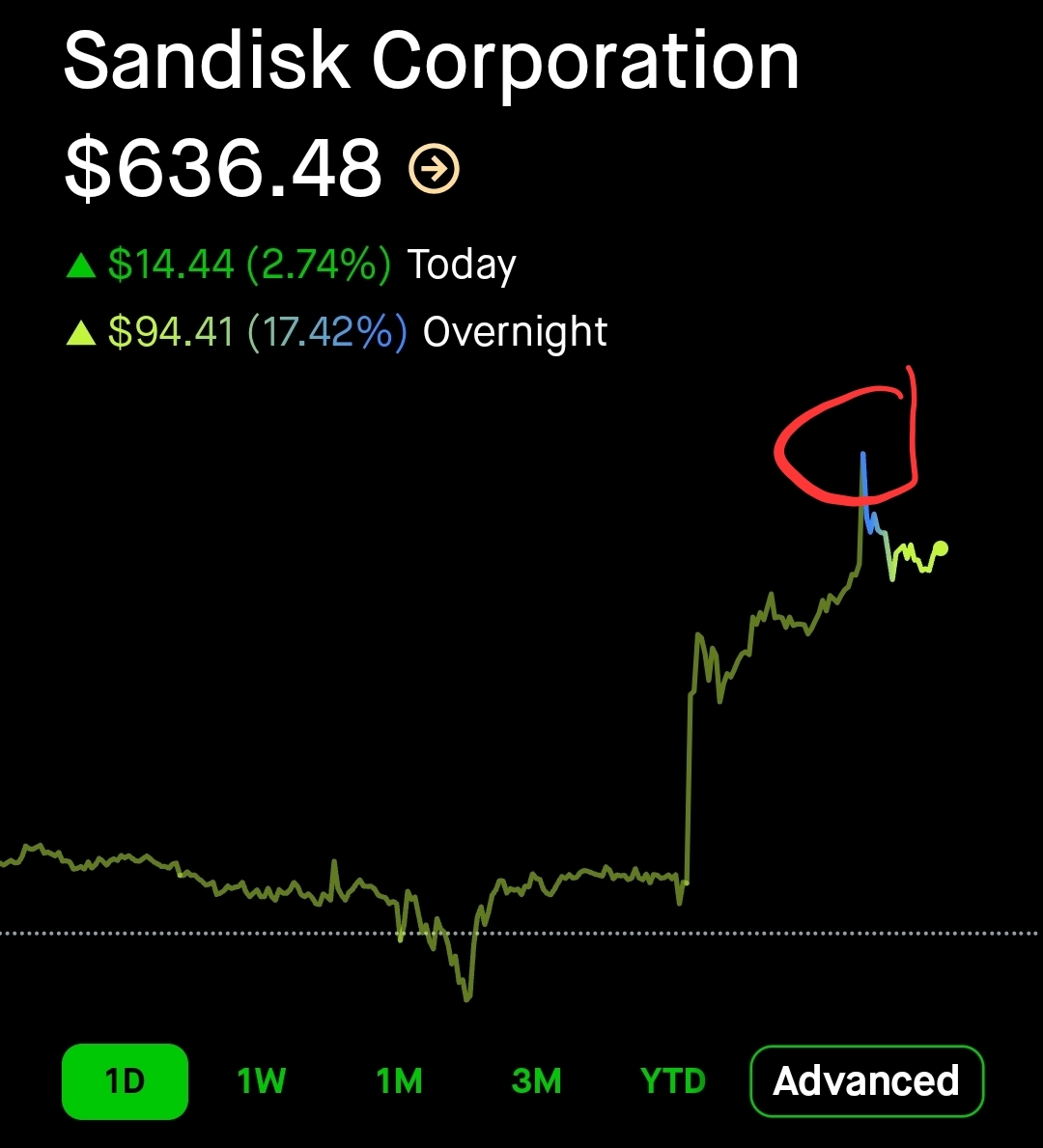Switch to the 1M chart range
Viewport: 1043px width, 1148px height.
tap(399, 1081)
